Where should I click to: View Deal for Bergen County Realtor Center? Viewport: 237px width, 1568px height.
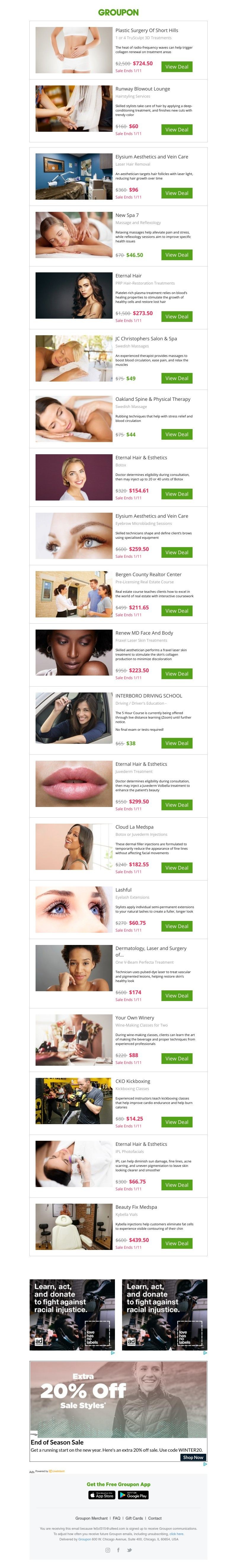(x=177, y=611)
